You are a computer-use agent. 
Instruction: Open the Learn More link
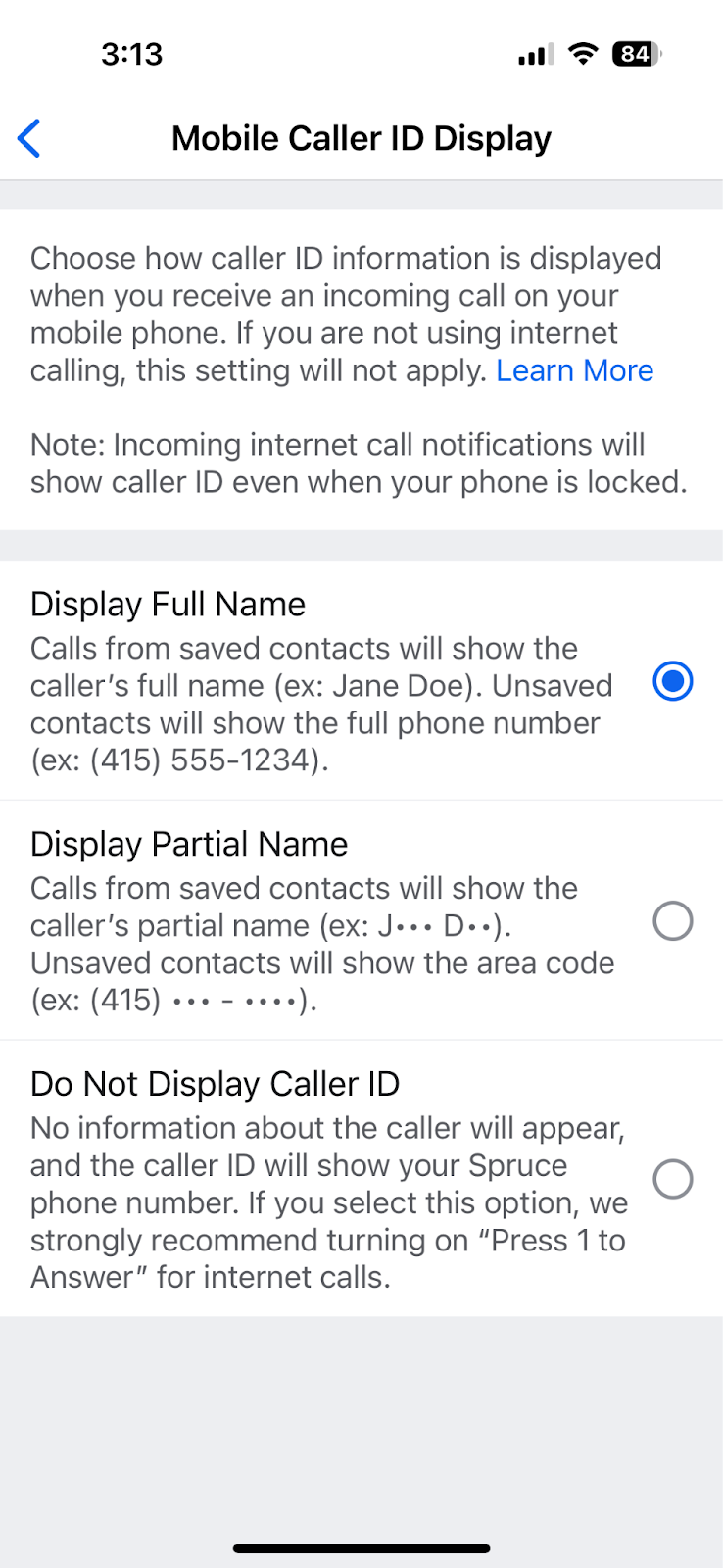coord(574,370)
